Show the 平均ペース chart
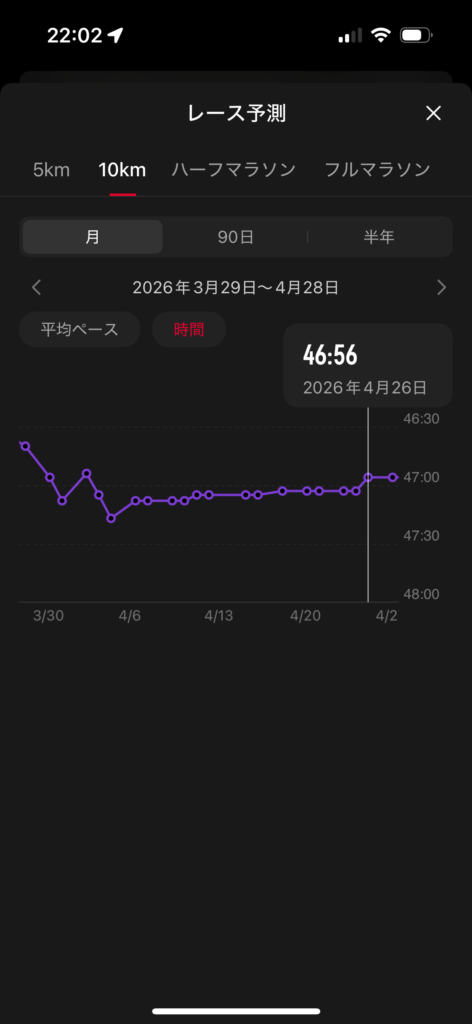The height and width of the screenshot is (1024, 472). pyautogui.click(x=80, y=329)
